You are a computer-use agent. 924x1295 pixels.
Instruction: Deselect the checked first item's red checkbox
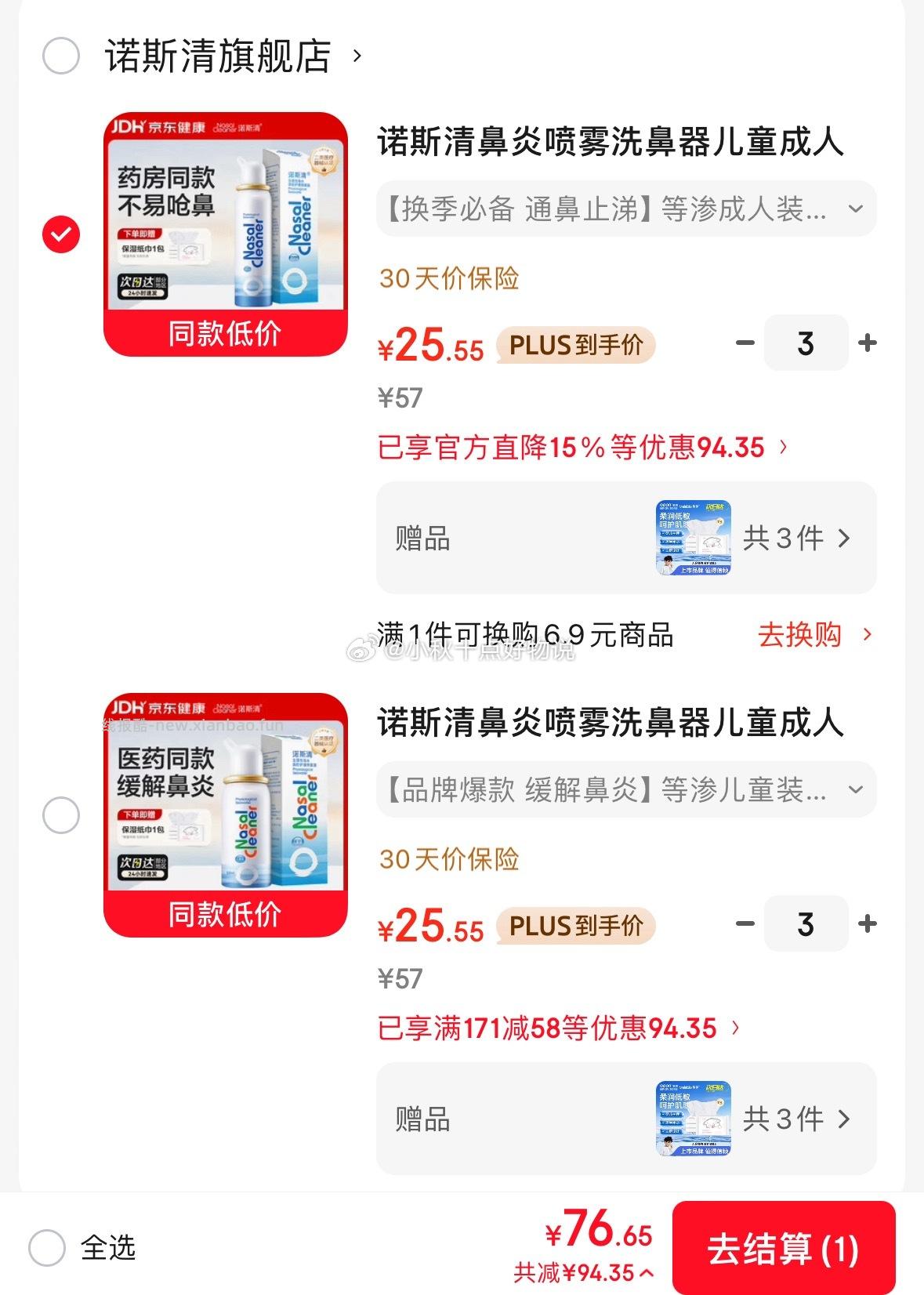[60, 232]
